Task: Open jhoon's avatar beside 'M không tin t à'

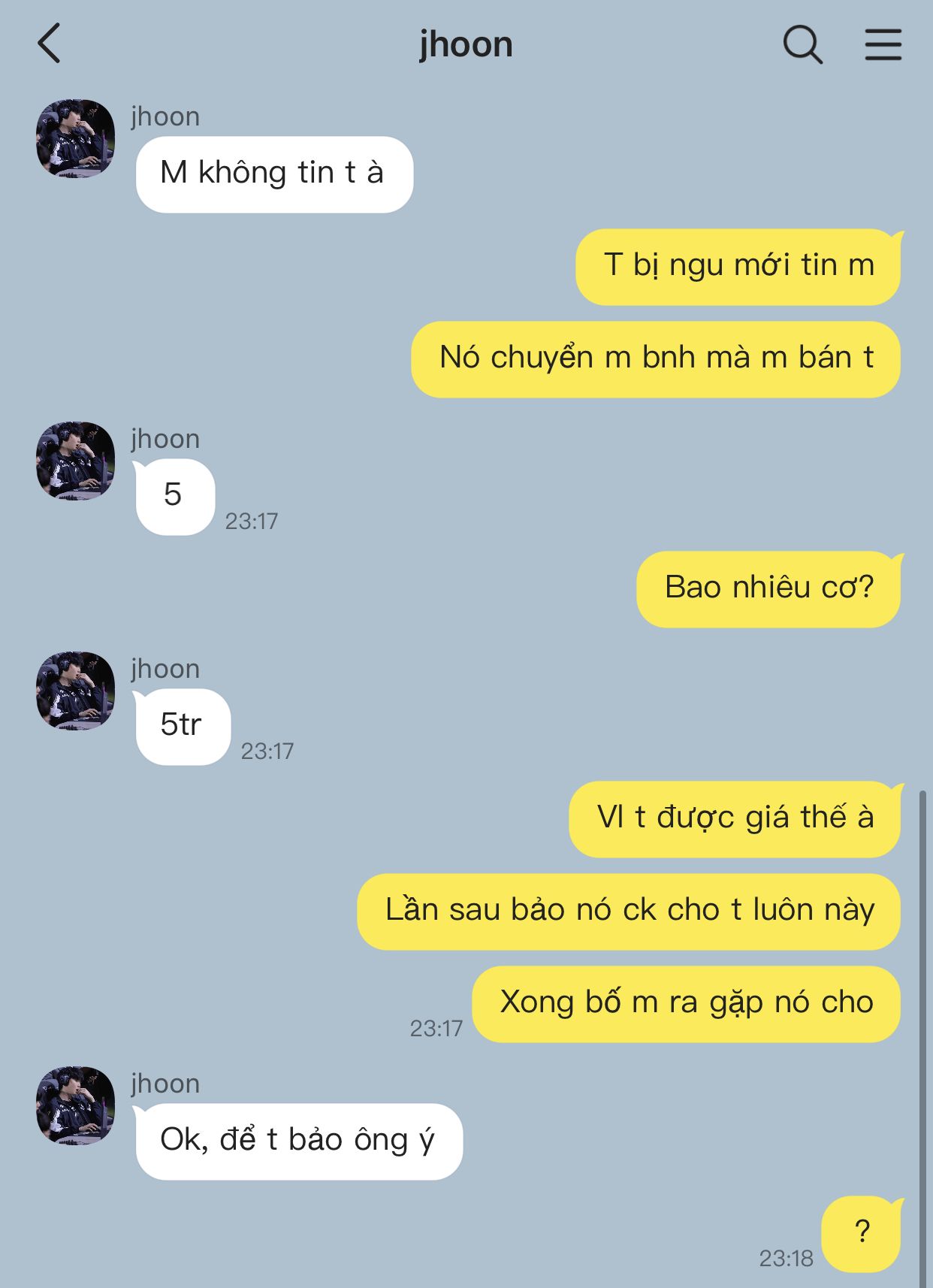Action: pos(75,138)
